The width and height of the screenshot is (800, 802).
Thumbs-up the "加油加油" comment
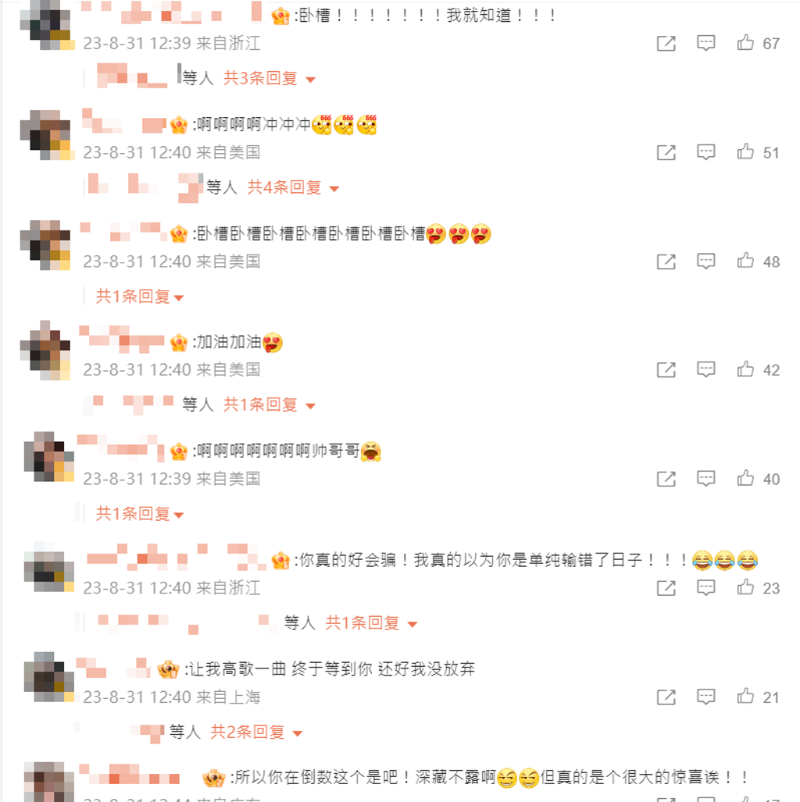[745, 369]
